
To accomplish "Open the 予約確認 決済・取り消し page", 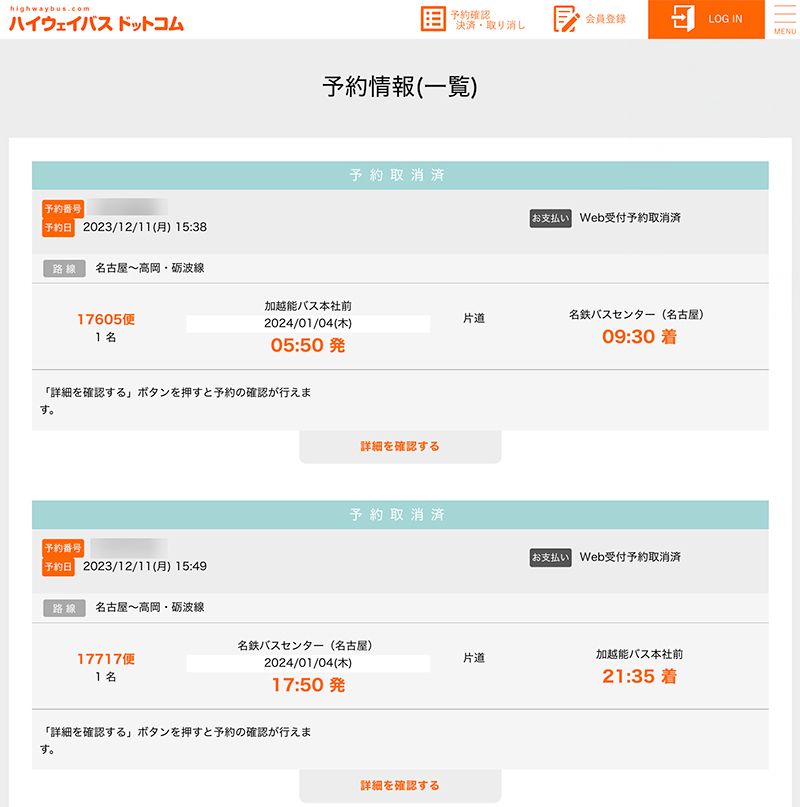I will tap(473, 19).
